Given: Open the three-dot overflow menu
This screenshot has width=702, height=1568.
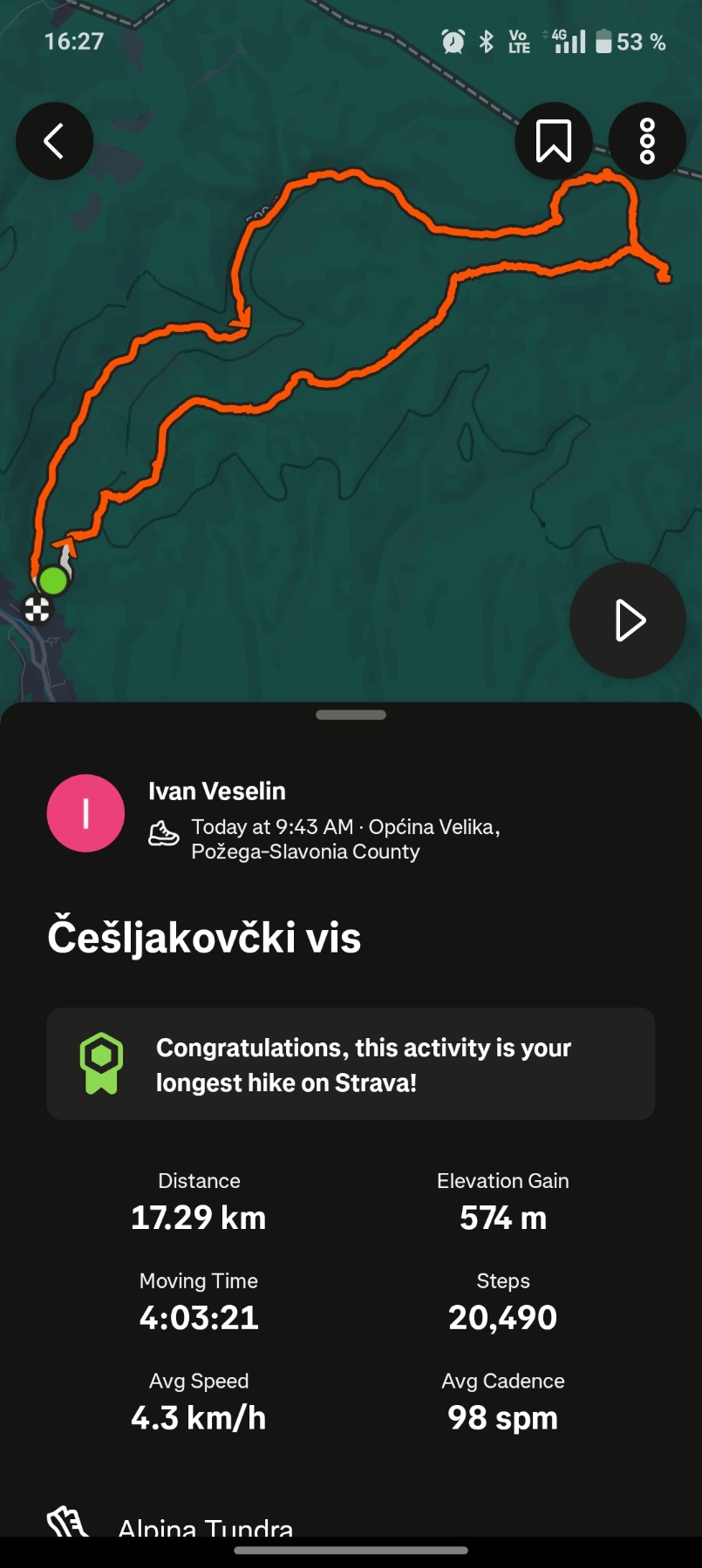Looking at the screenshot, I should (x=646, y=141).
